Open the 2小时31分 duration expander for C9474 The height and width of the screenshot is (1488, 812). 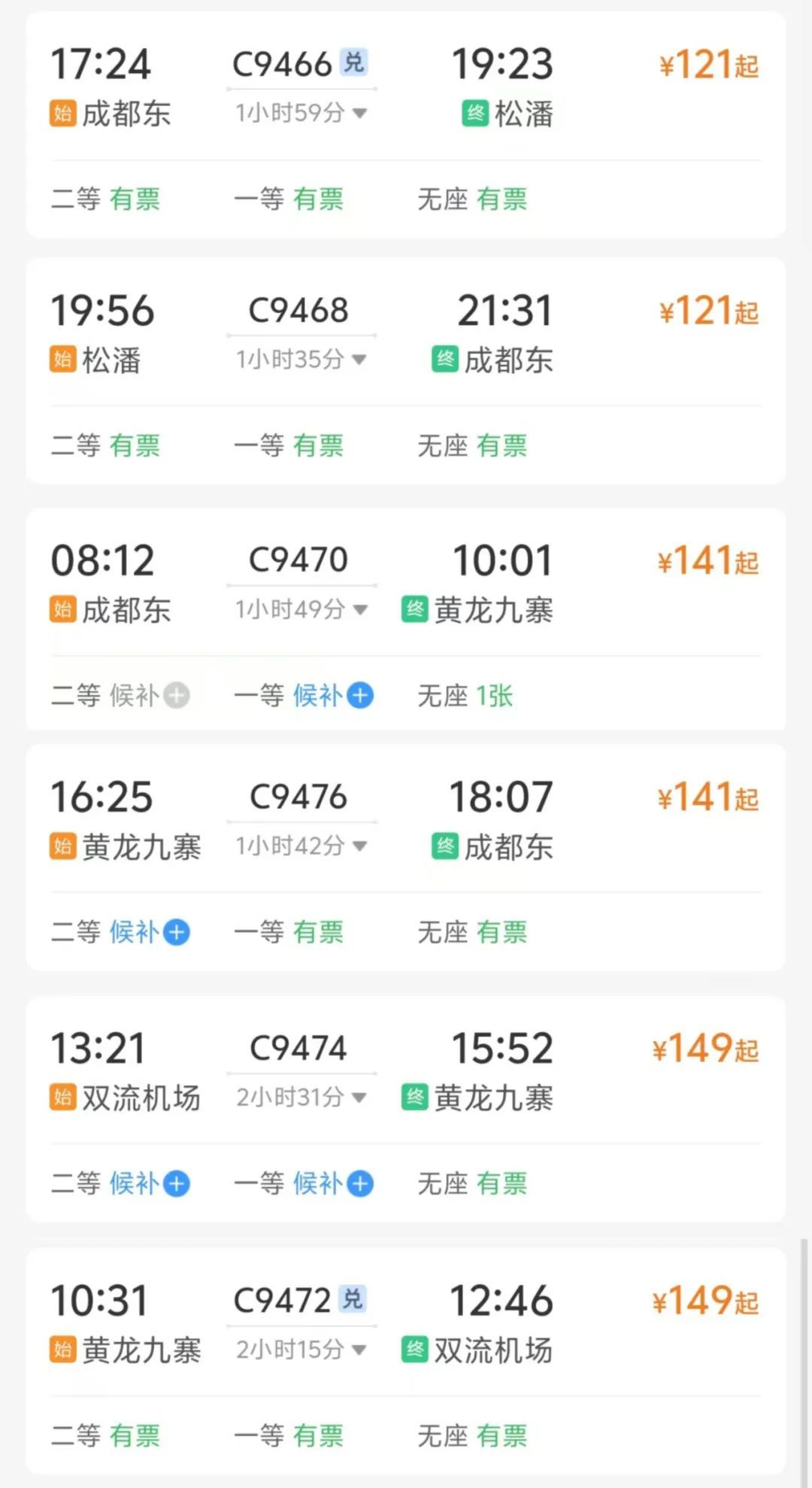pyautogui.click(x=359, y=1098)
